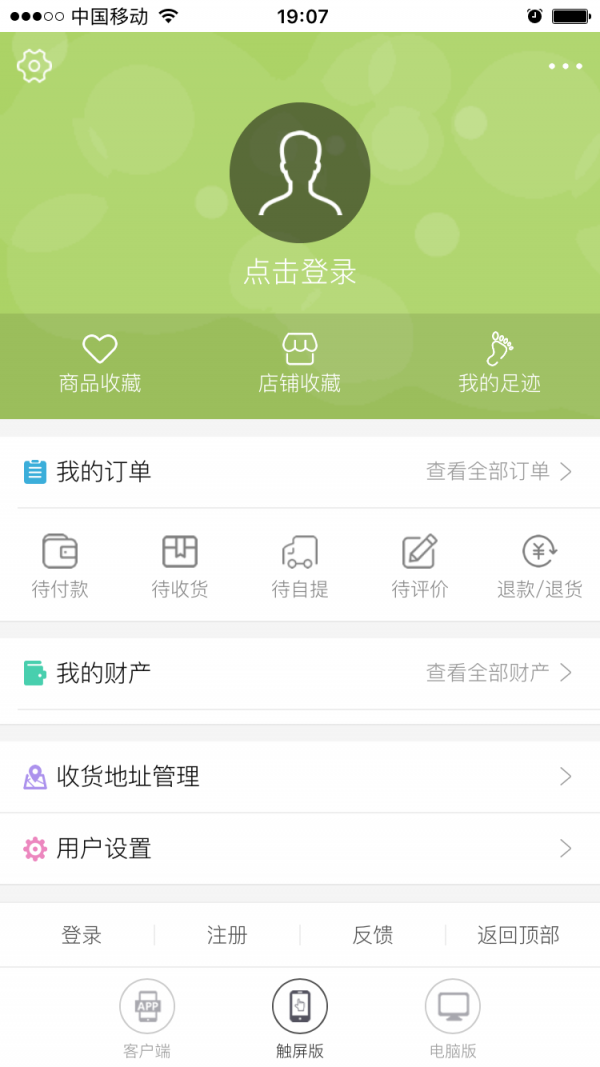This screenshot has width=600, height=1067.
Task: Tap the 登录 link in footer
Action: tap(82, 935)
